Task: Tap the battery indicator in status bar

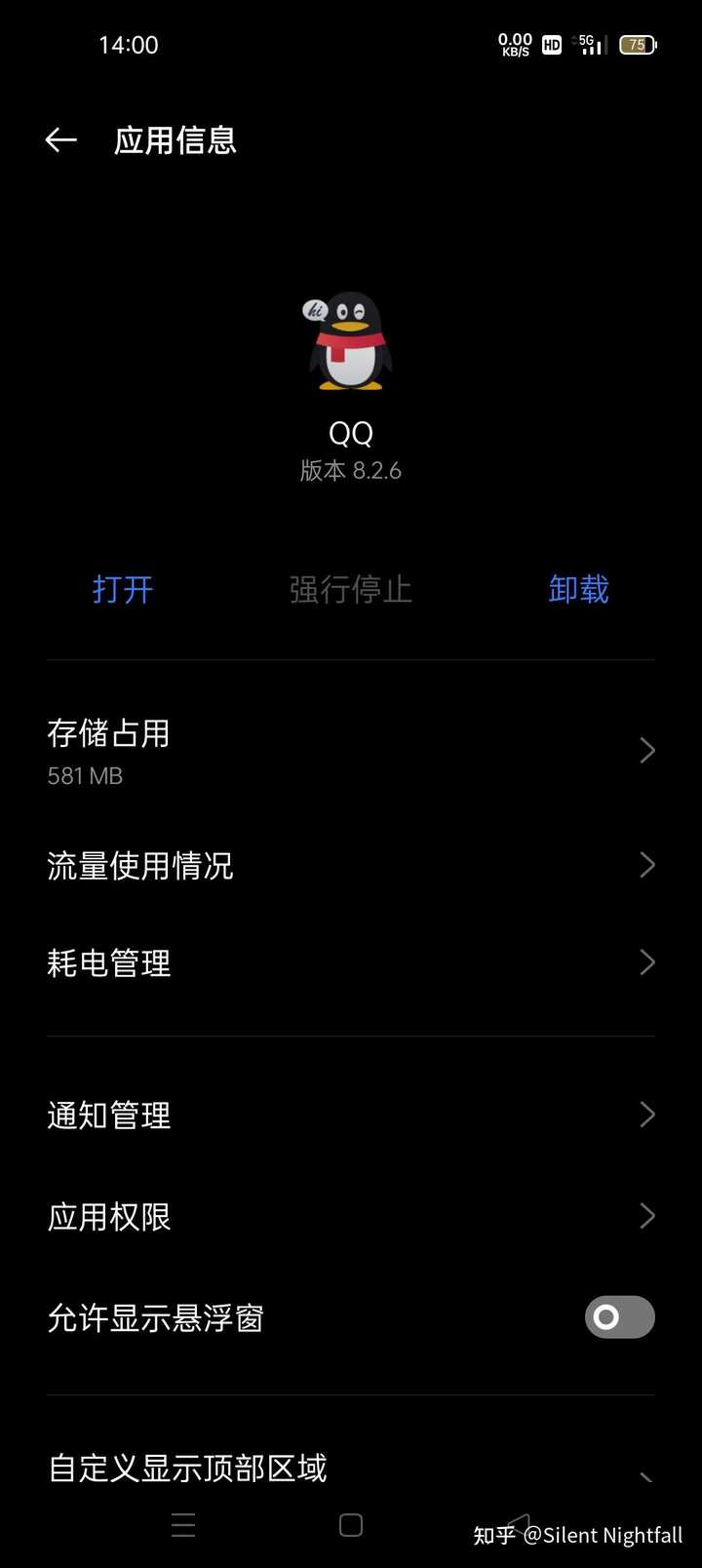Action: (637, 45)
